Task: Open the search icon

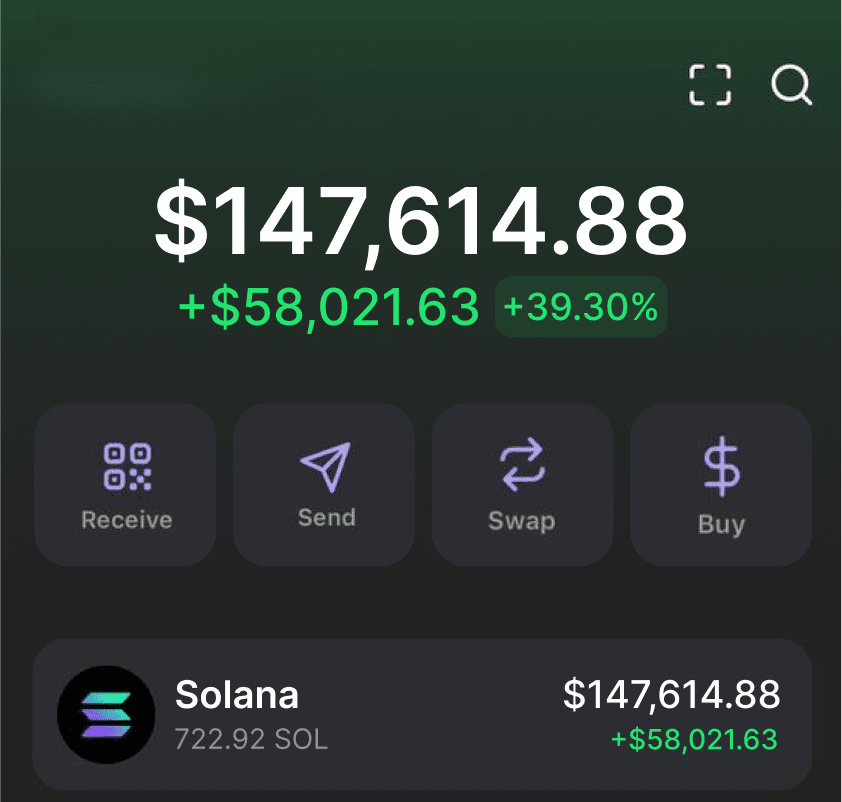Action: tap(791, 85)
